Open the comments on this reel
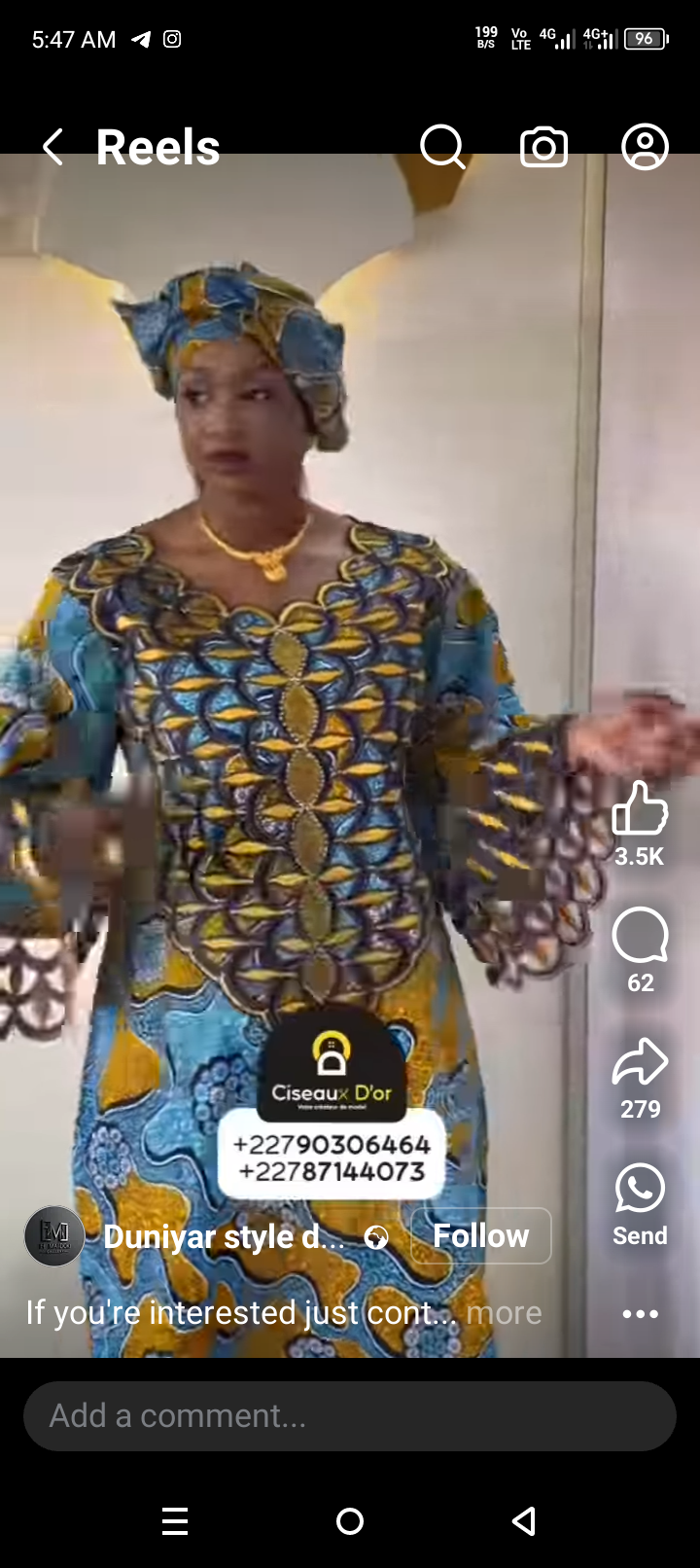Viewport: 700px width, 1568px height. 640,937
